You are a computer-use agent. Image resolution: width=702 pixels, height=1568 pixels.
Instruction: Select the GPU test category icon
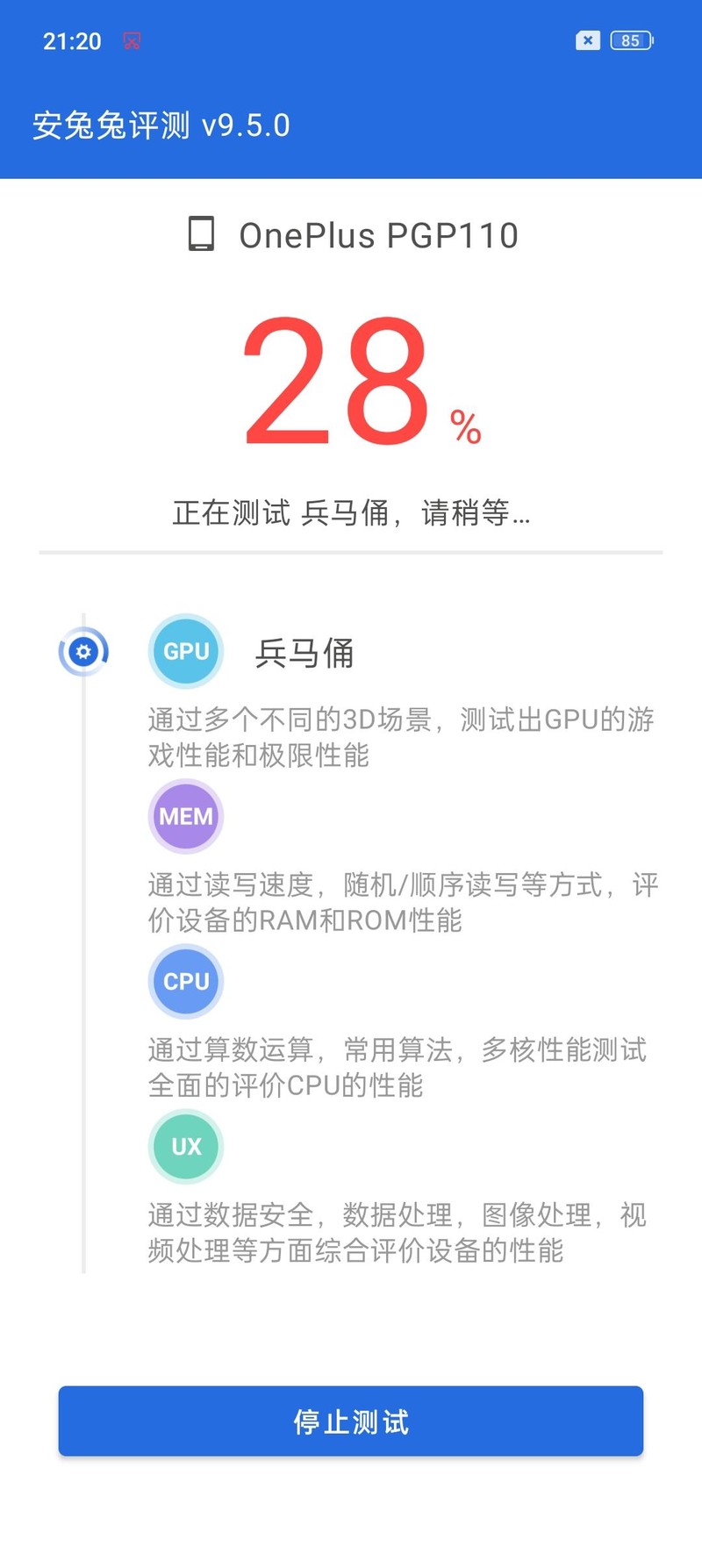pyautogui.click(x=185, y=651)
